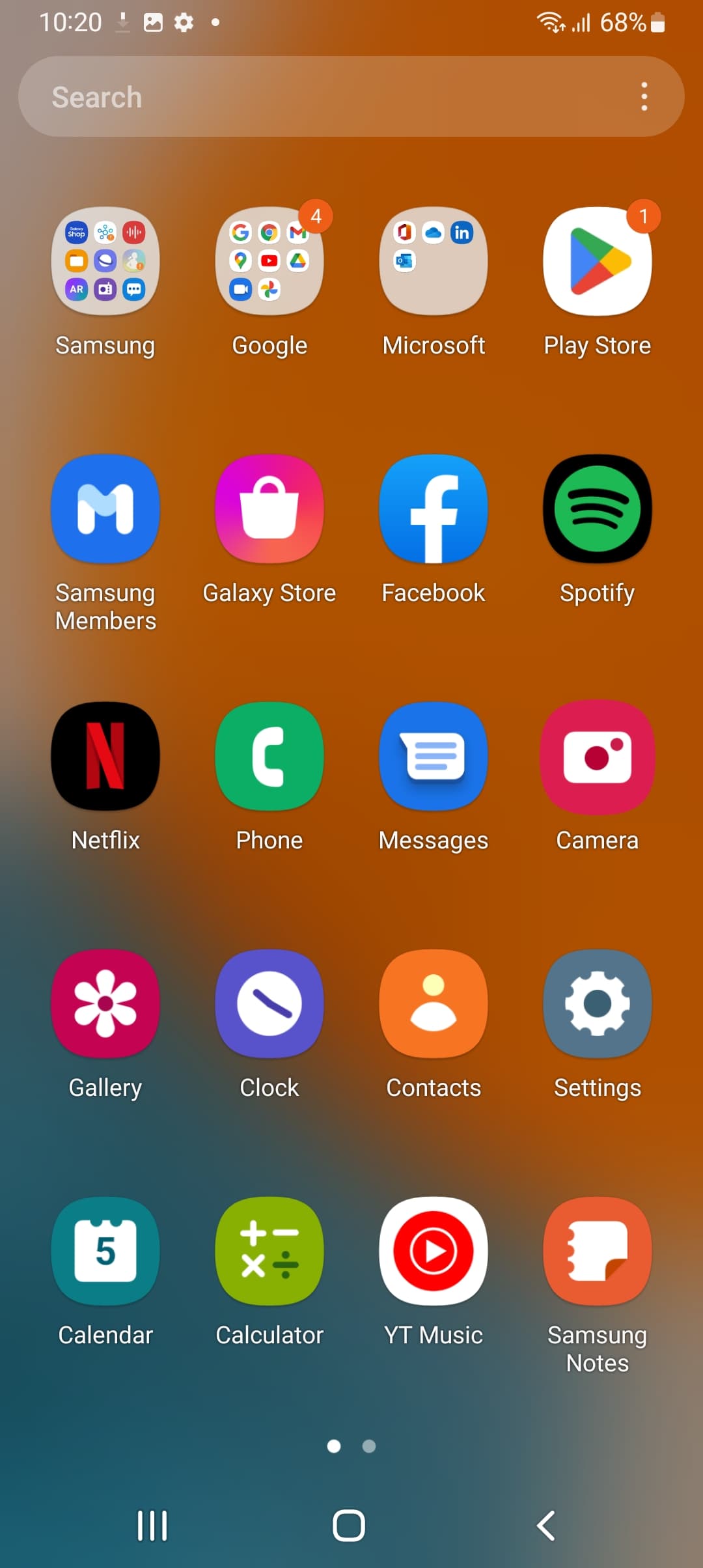
Task: Tap the Search field in the app drawer
Action: 325,96
